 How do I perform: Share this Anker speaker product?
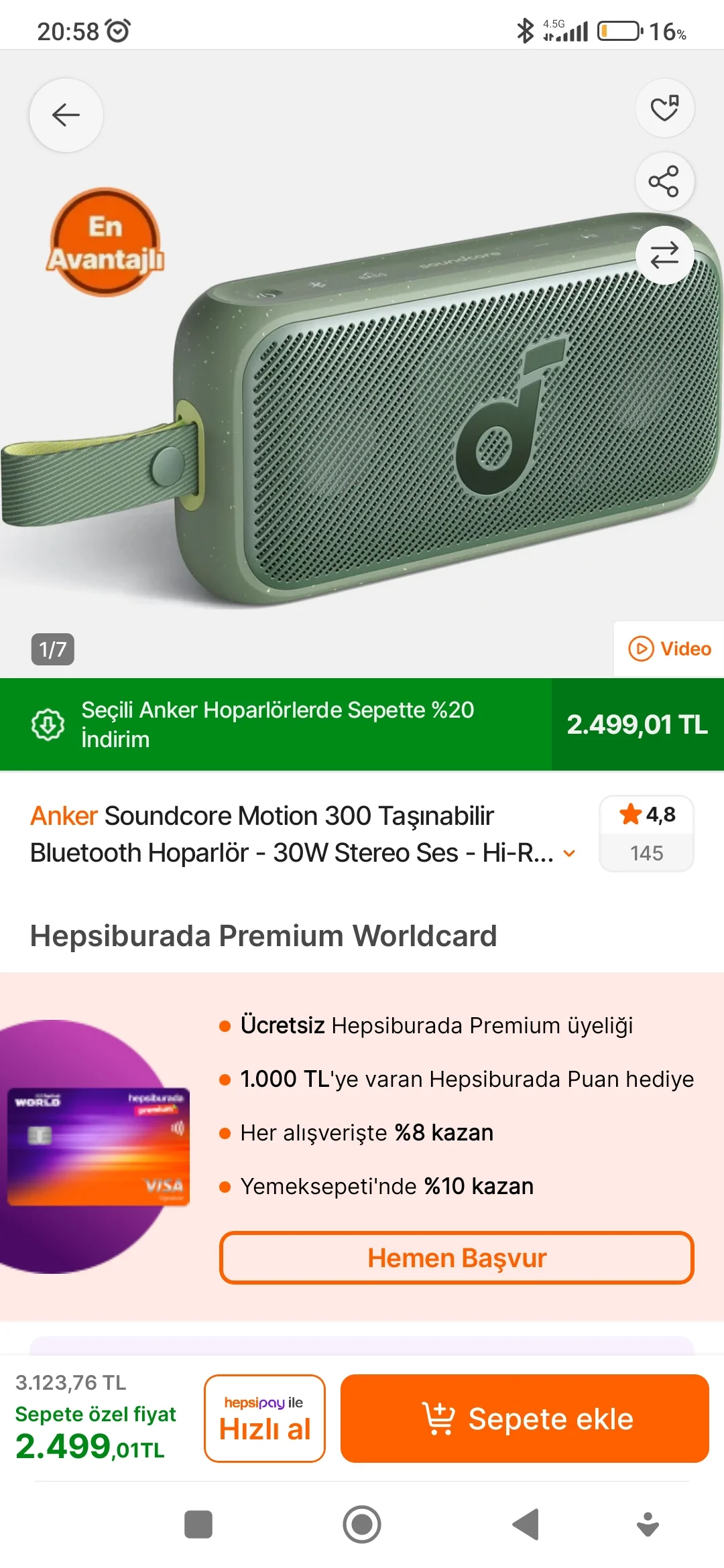click(664, 182)
